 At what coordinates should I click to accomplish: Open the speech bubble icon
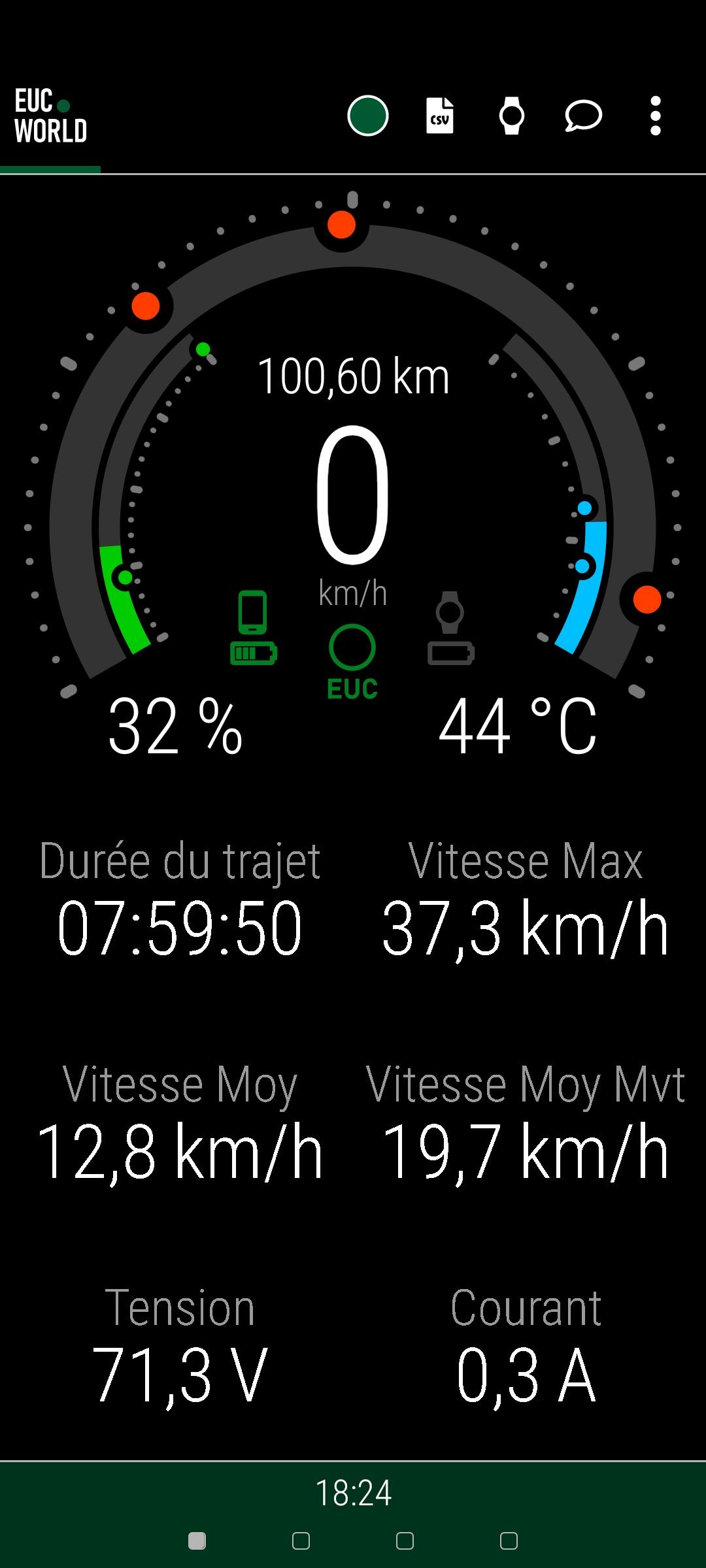click(x=583, y=116)
